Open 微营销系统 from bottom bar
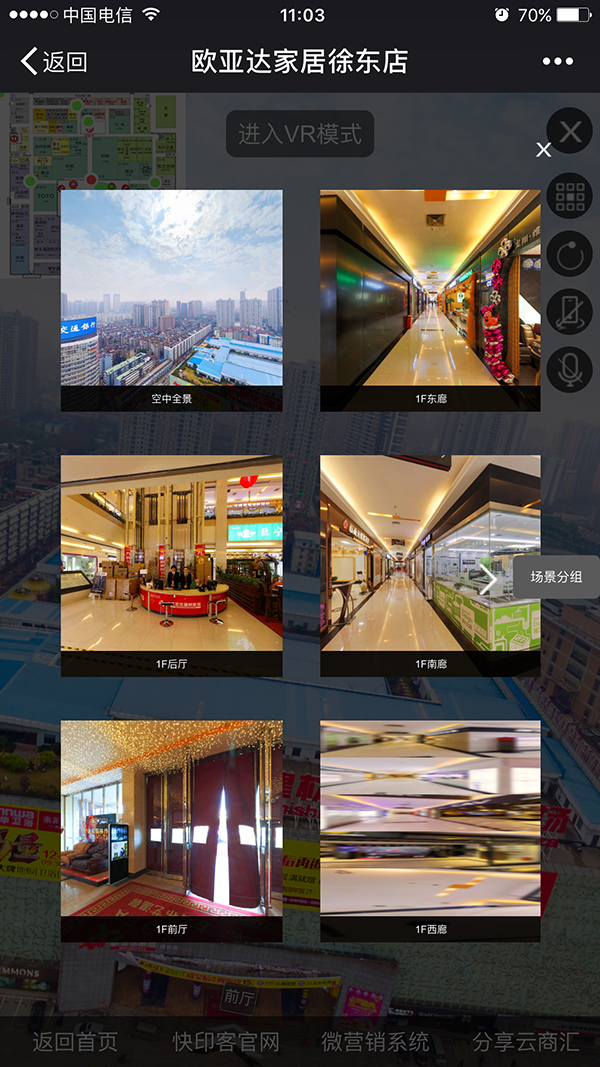This screenshot has width=600, height=1067. [x=375, y=1042]
